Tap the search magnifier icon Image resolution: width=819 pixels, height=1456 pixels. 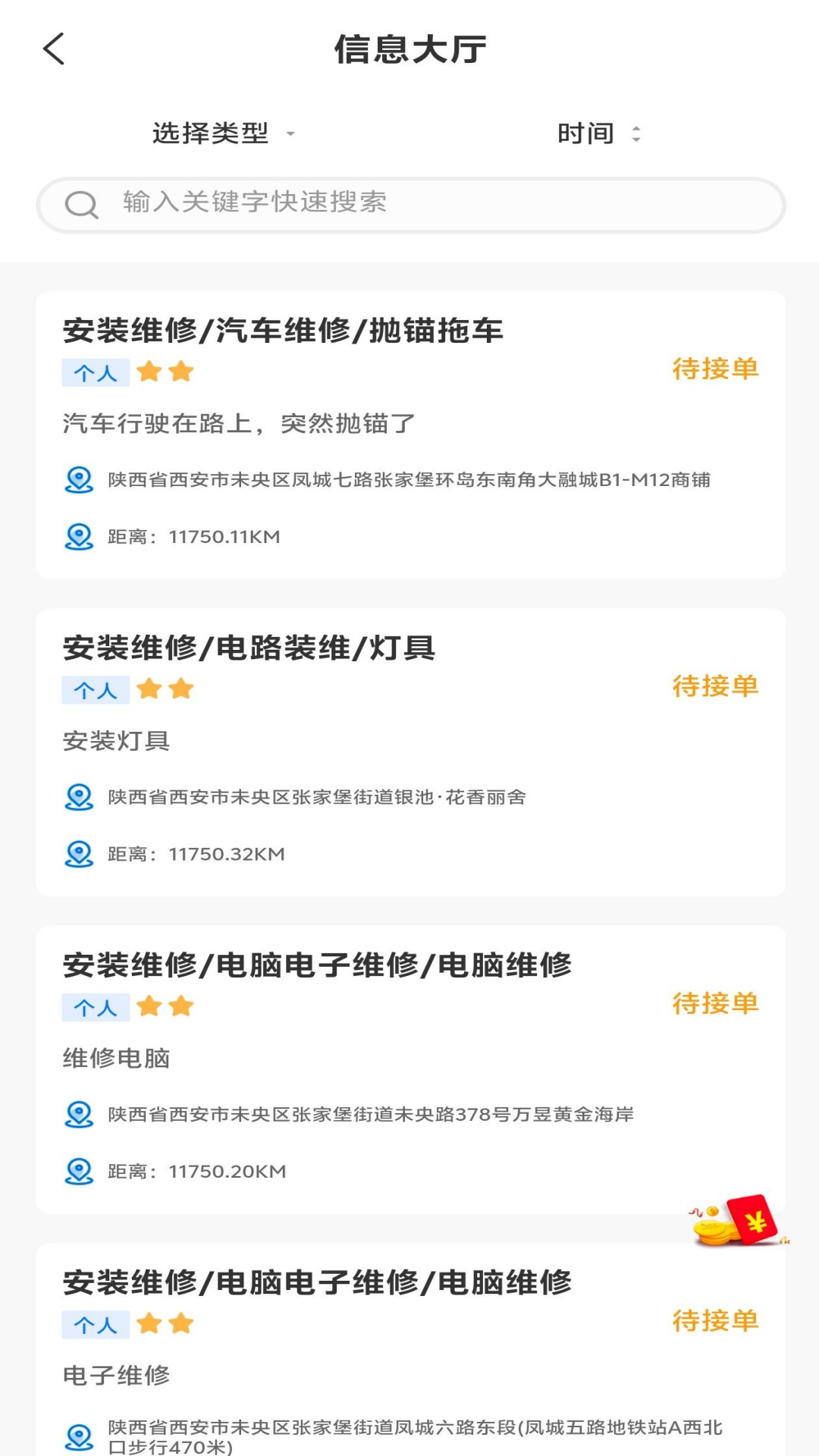click(82, 203)
